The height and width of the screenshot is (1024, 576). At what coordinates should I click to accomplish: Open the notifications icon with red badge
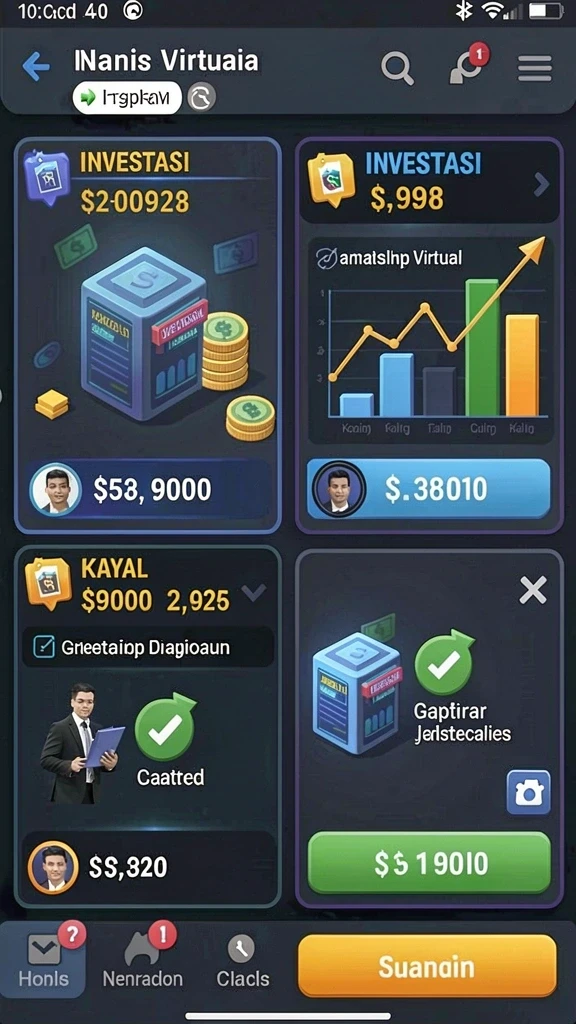[x=470, y=65]
